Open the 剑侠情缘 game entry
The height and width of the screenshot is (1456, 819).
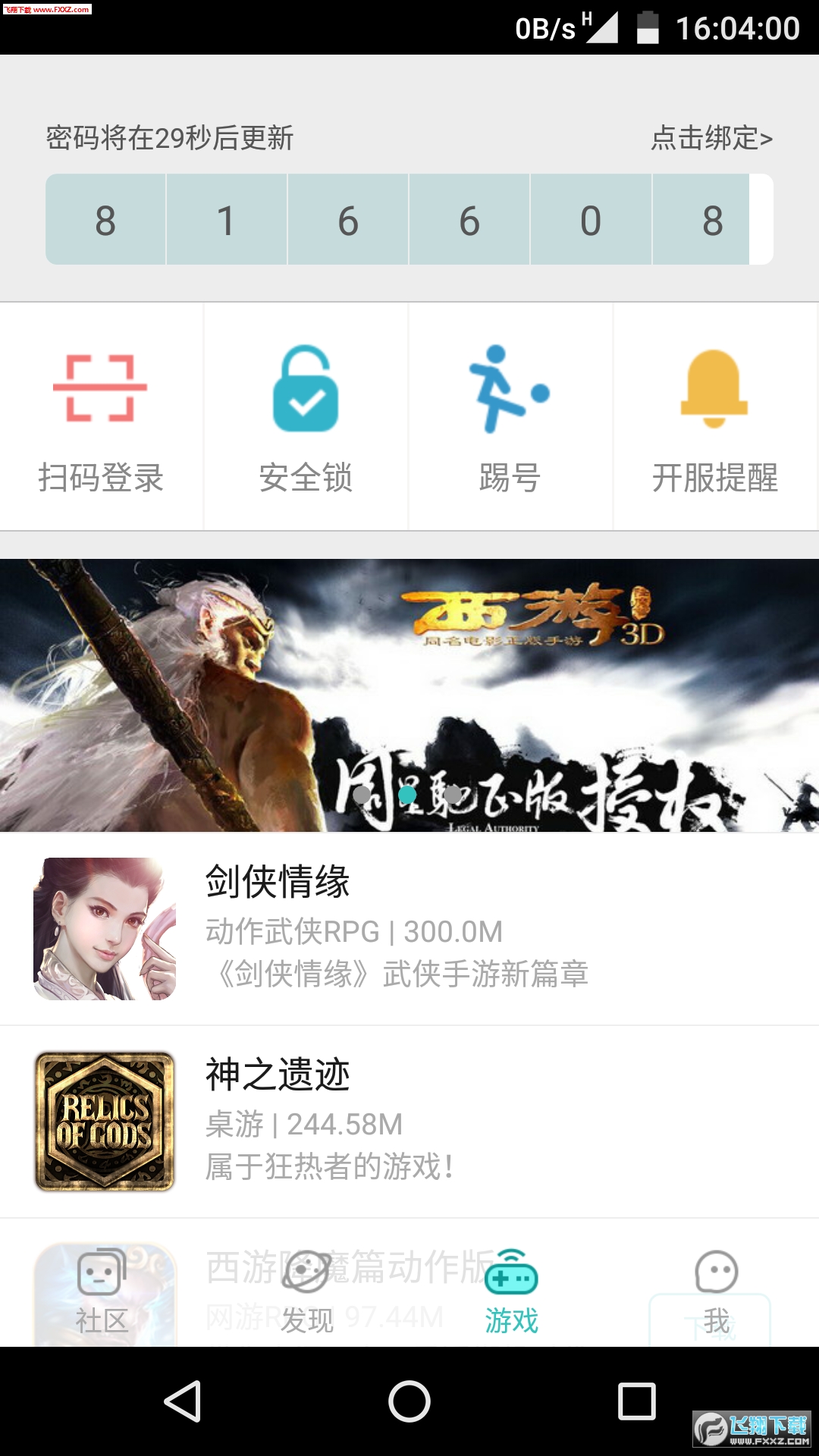click(x=409, y=929)
